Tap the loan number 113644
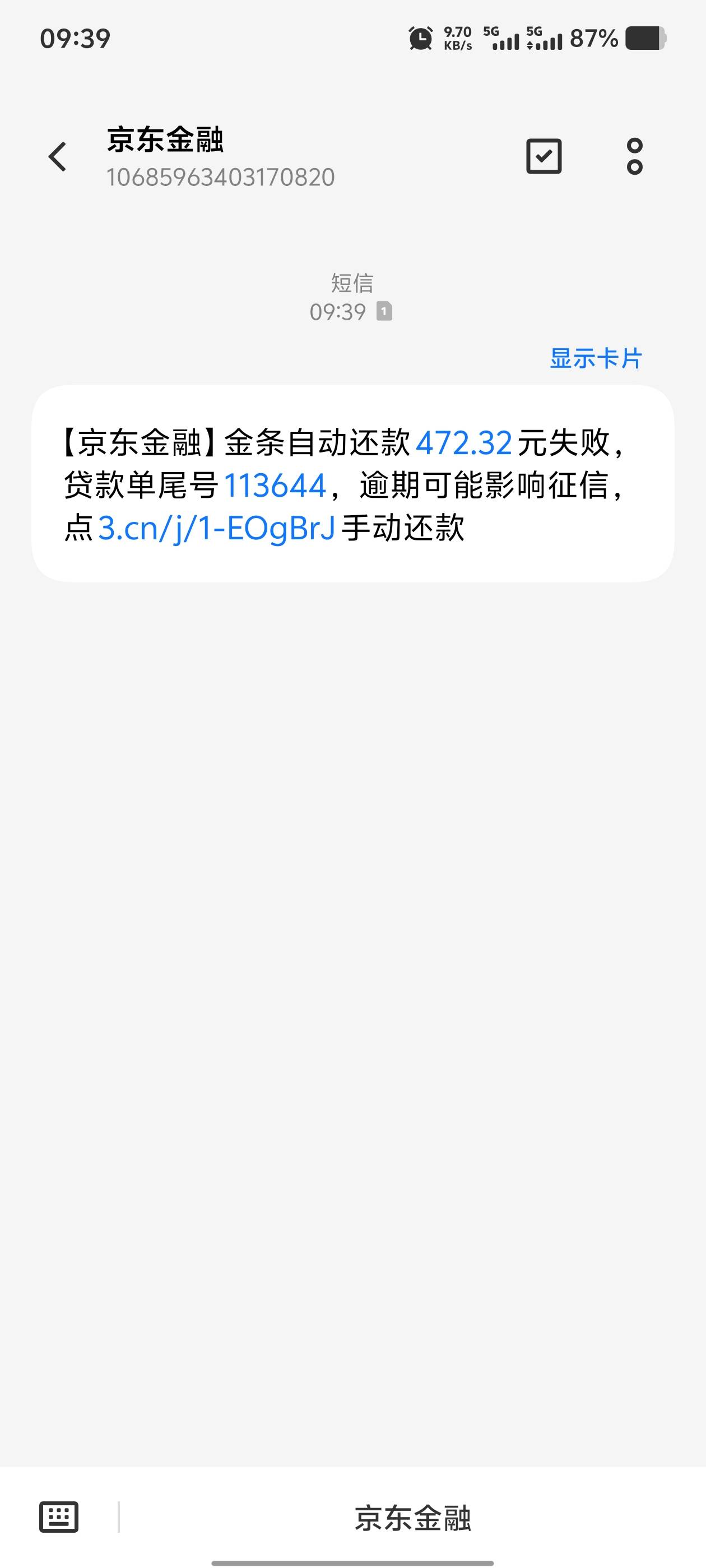This screenshot has height=1568, width=706. click(275, 485)
